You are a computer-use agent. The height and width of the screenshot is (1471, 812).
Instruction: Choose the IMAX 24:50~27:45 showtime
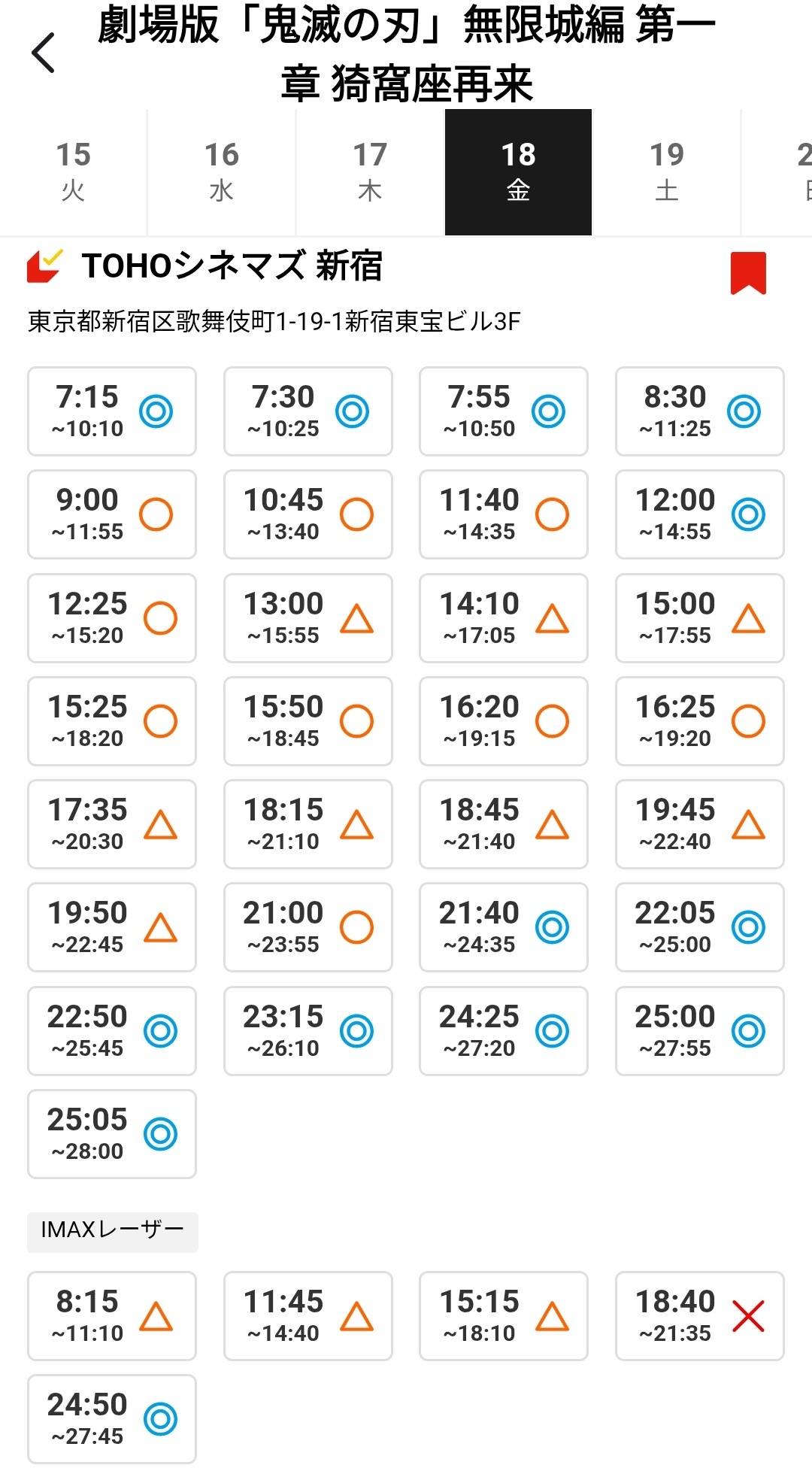tap(112, 1419)
